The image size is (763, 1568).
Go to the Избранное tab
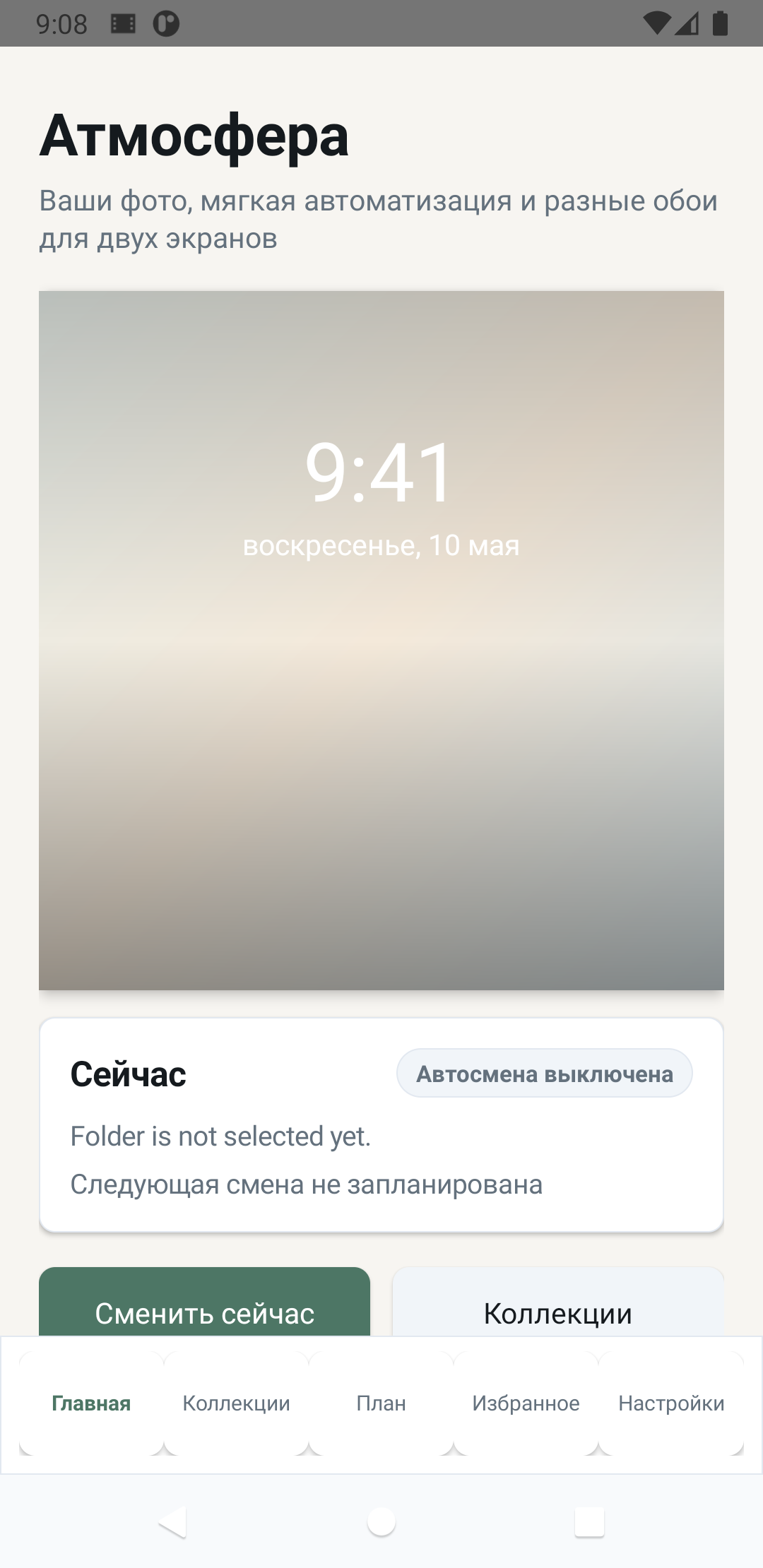(526, 1403)
